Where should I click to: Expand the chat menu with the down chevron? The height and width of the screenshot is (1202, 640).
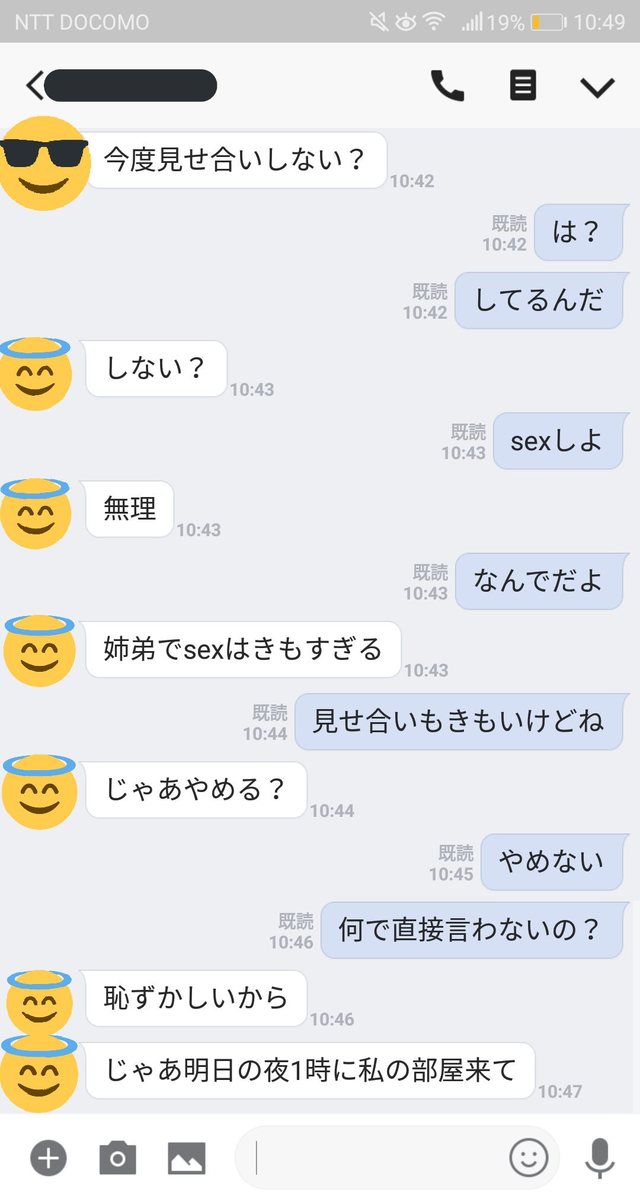click(597, 87)
